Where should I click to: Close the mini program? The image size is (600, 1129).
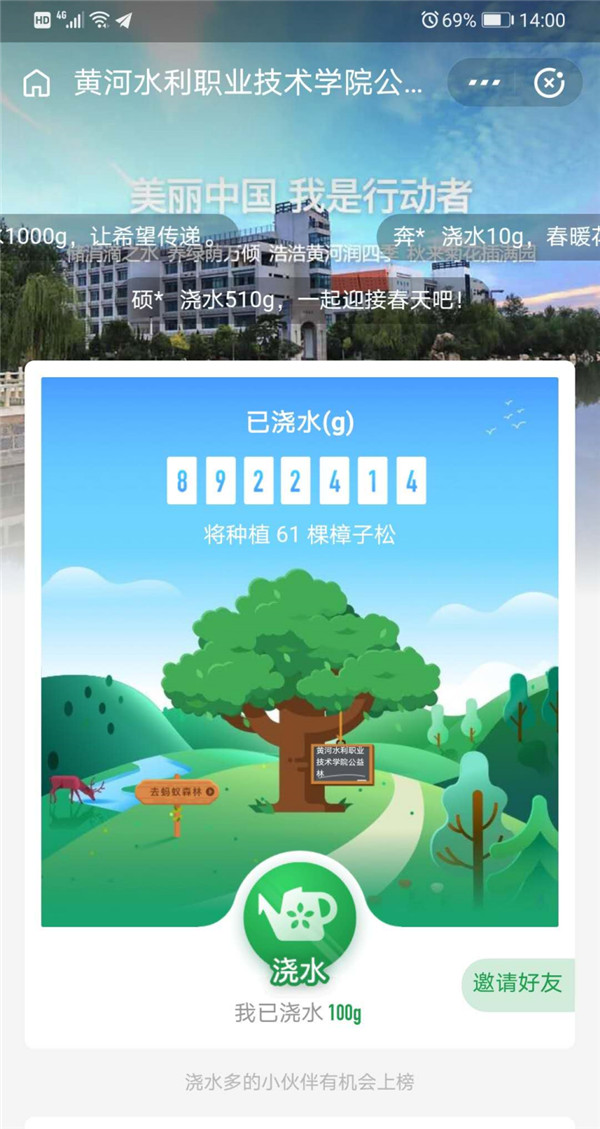pyautogui.click(x=549, y=83)
